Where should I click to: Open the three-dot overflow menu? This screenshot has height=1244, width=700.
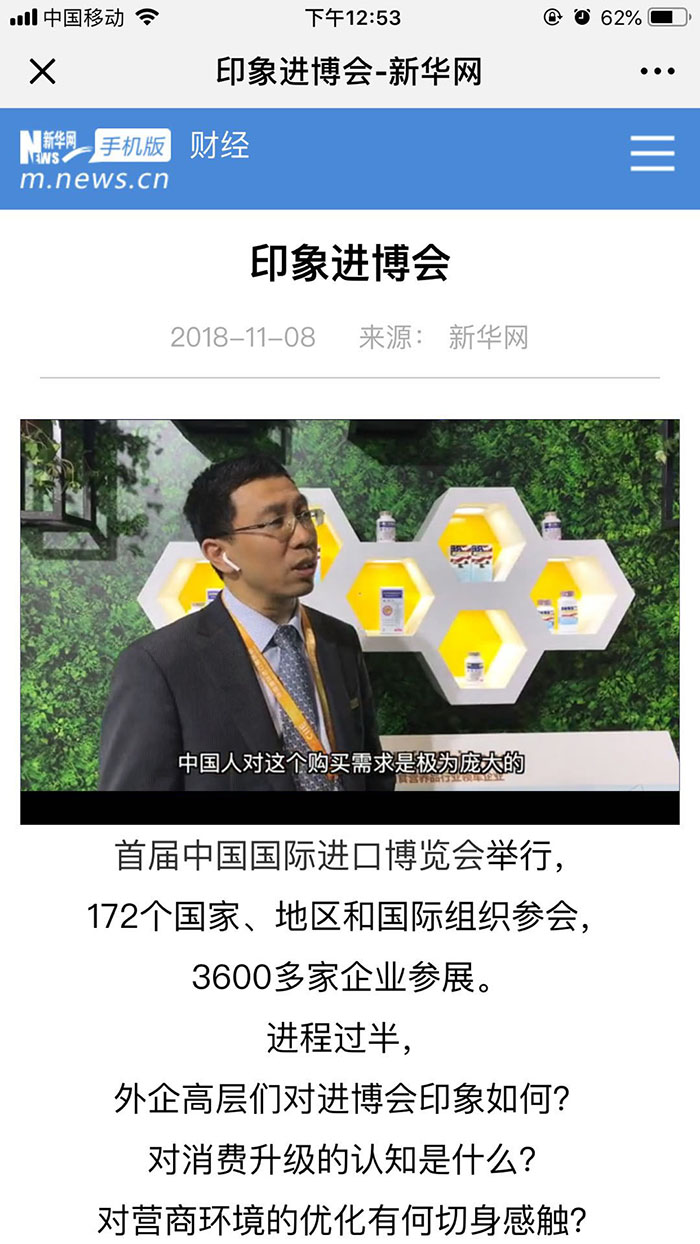click(657, 72)
